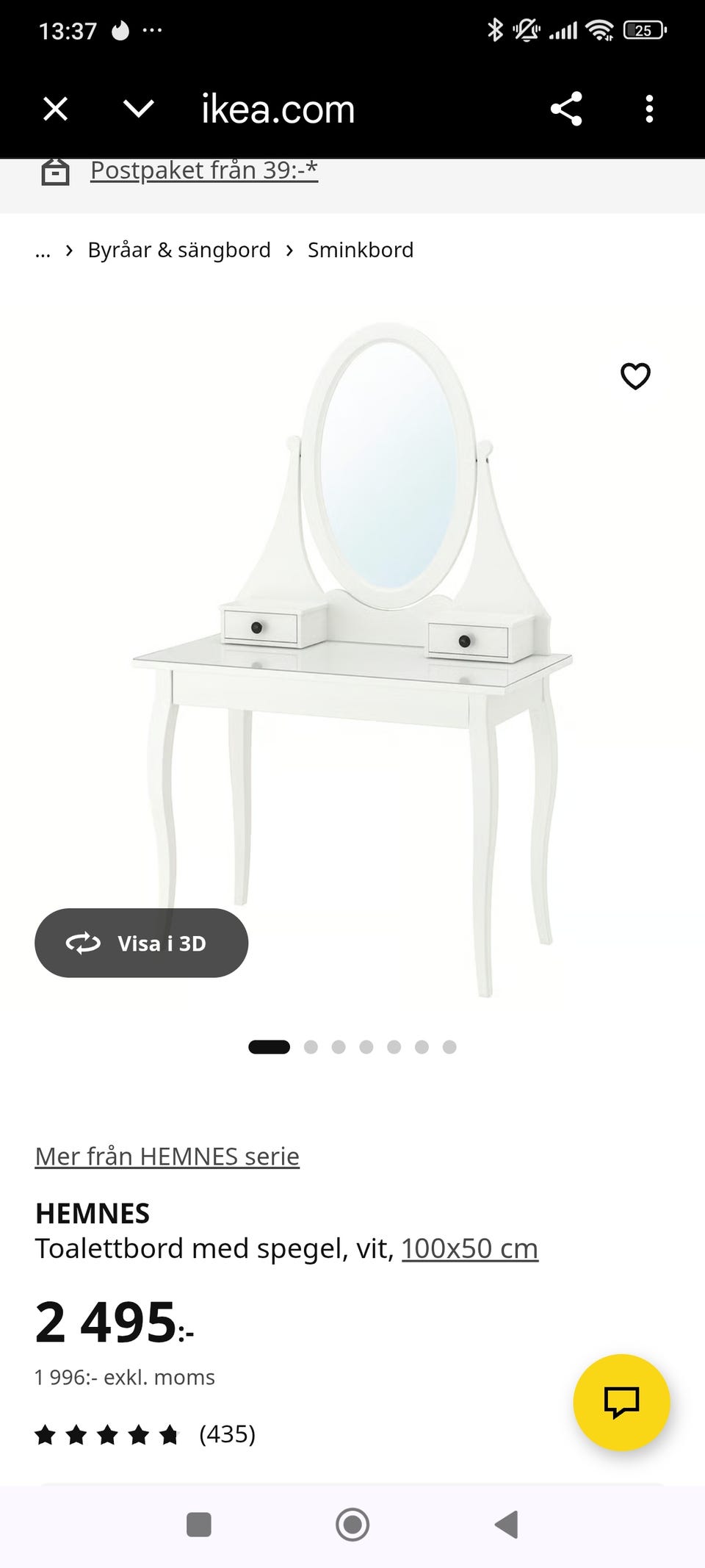Go to Byråar & sängbord category

tap(179, 251)
